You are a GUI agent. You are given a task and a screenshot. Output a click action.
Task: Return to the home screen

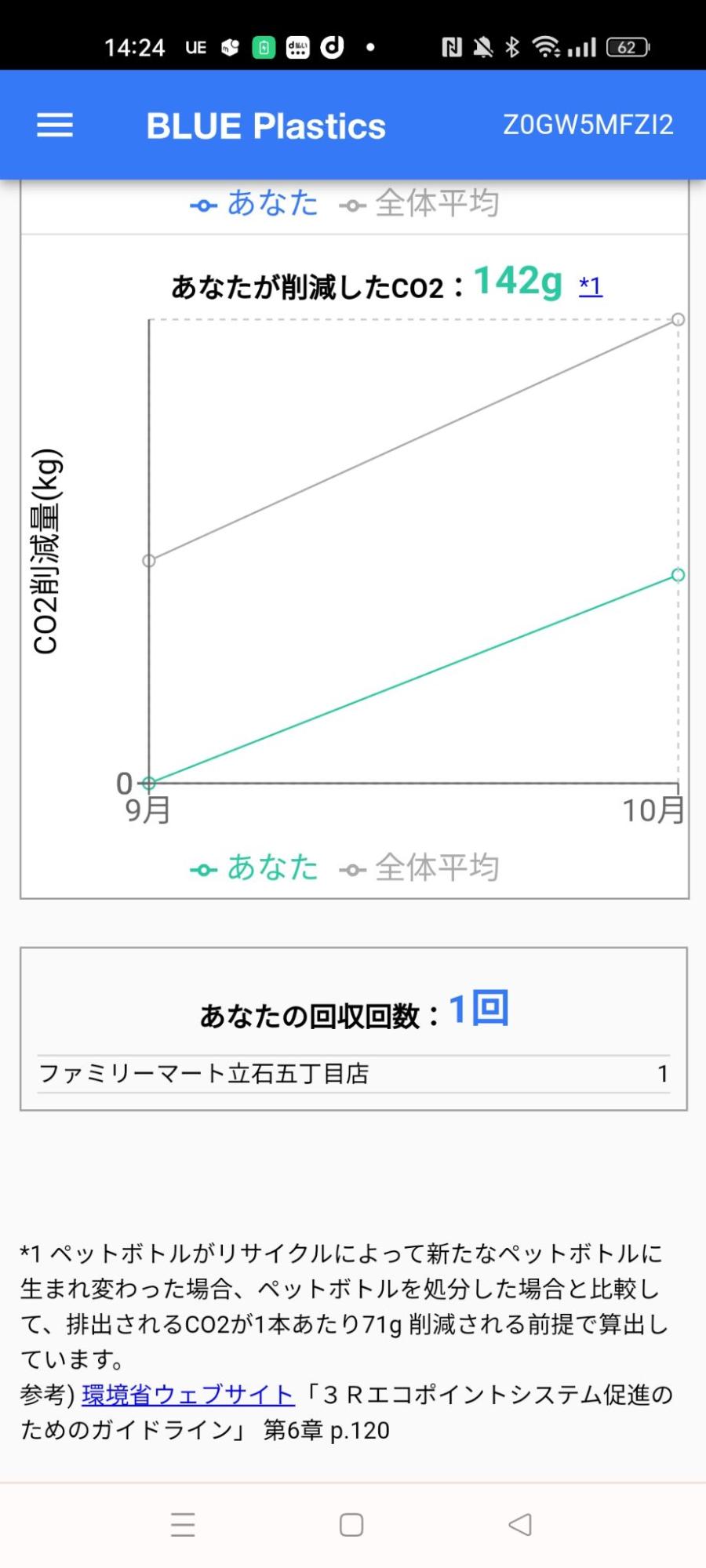[351, 1524]
